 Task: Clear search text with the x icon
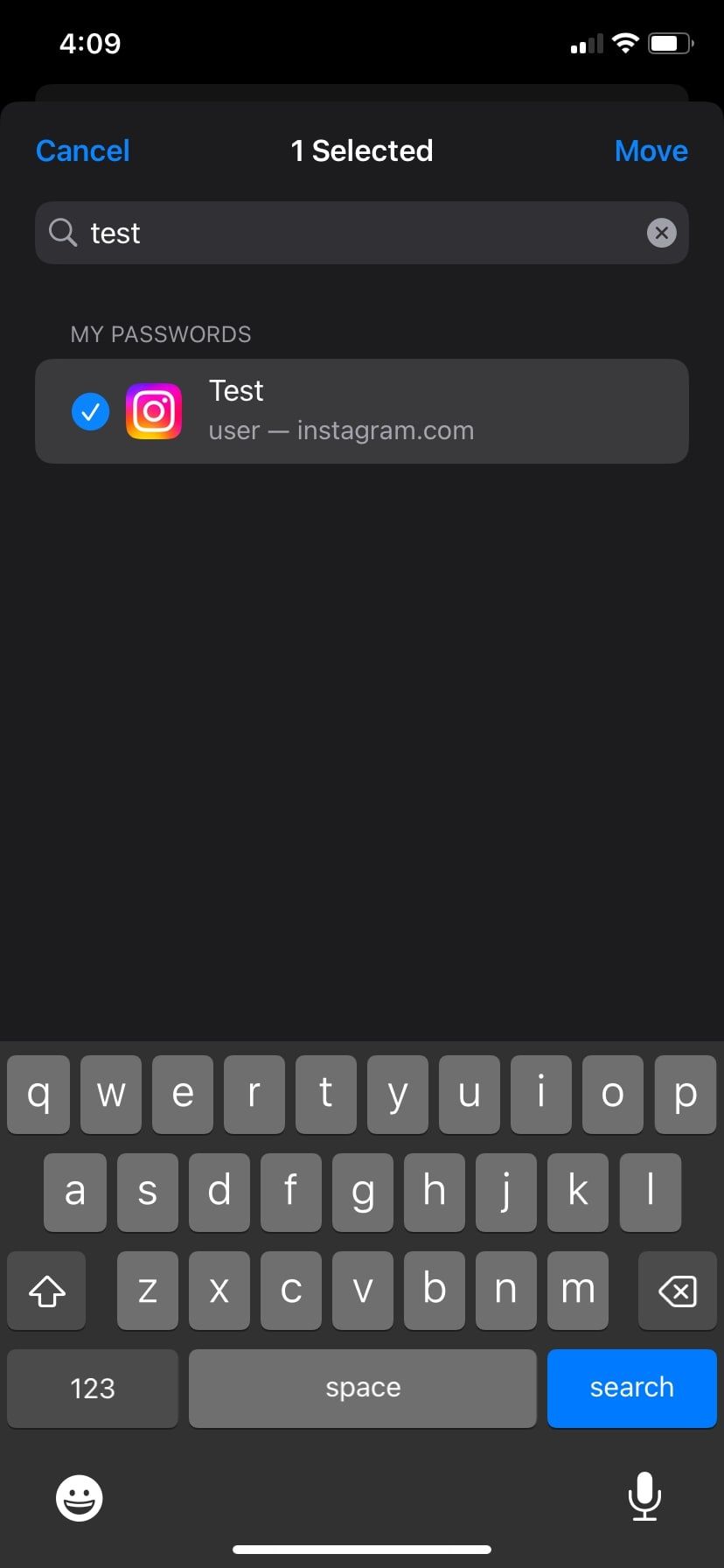click(x=662, y=233)
